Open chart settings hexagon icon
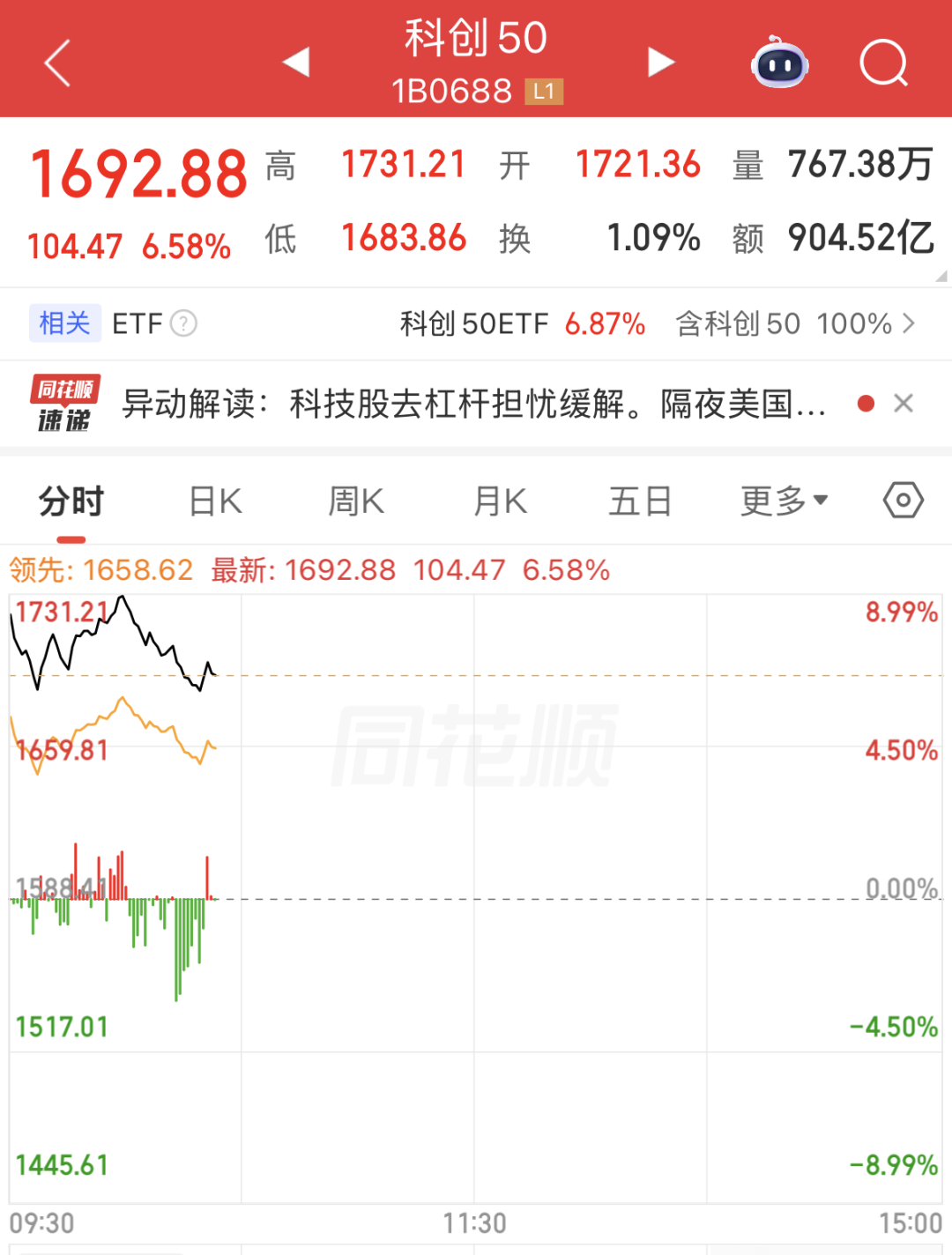The height and width of the screenshot is (1255, 952). point(904,501)
